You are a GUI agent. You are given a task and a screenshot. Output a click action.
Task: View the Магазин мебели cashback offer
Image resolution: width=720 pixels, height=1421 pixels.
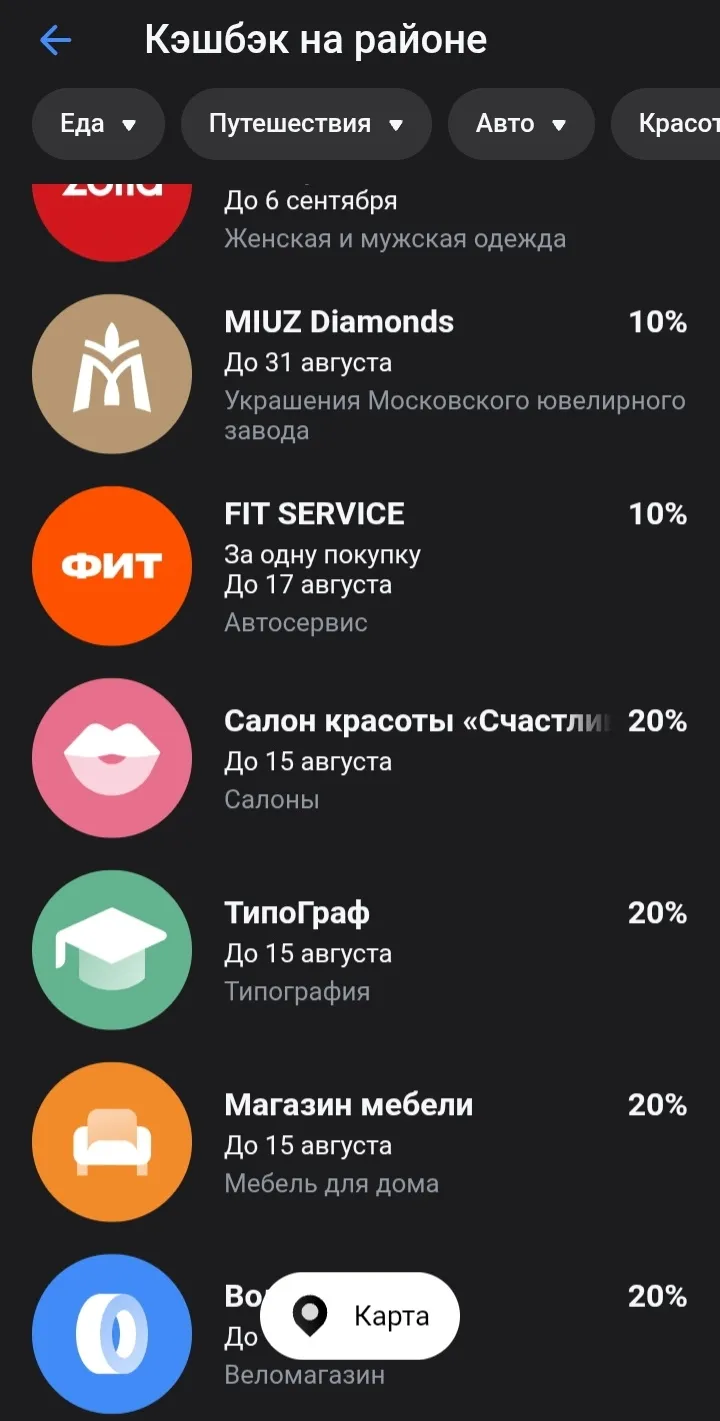pos(360,1142)
